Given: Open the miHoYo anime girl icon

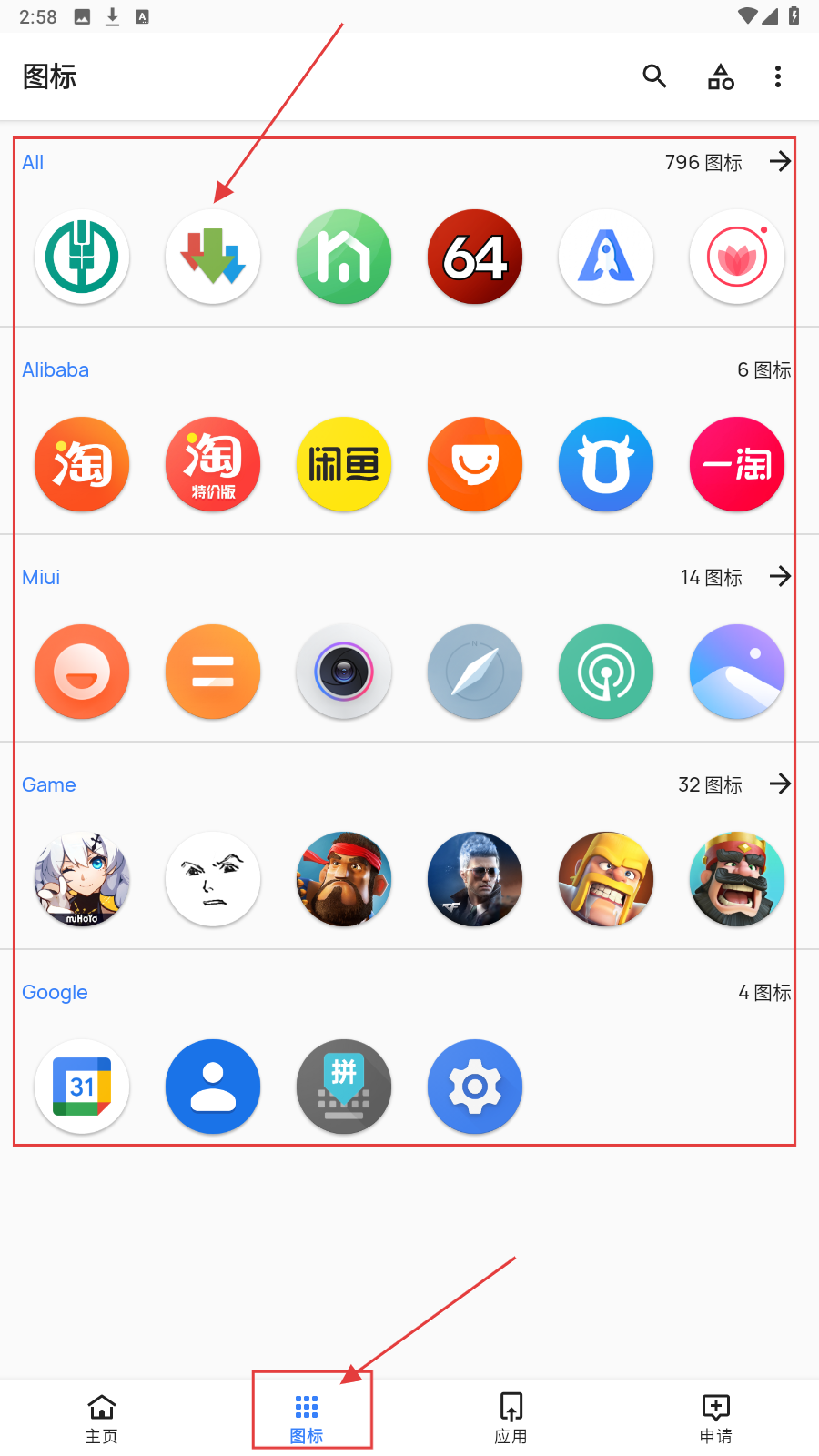Looking at the screenshot, I should (82, 879).
